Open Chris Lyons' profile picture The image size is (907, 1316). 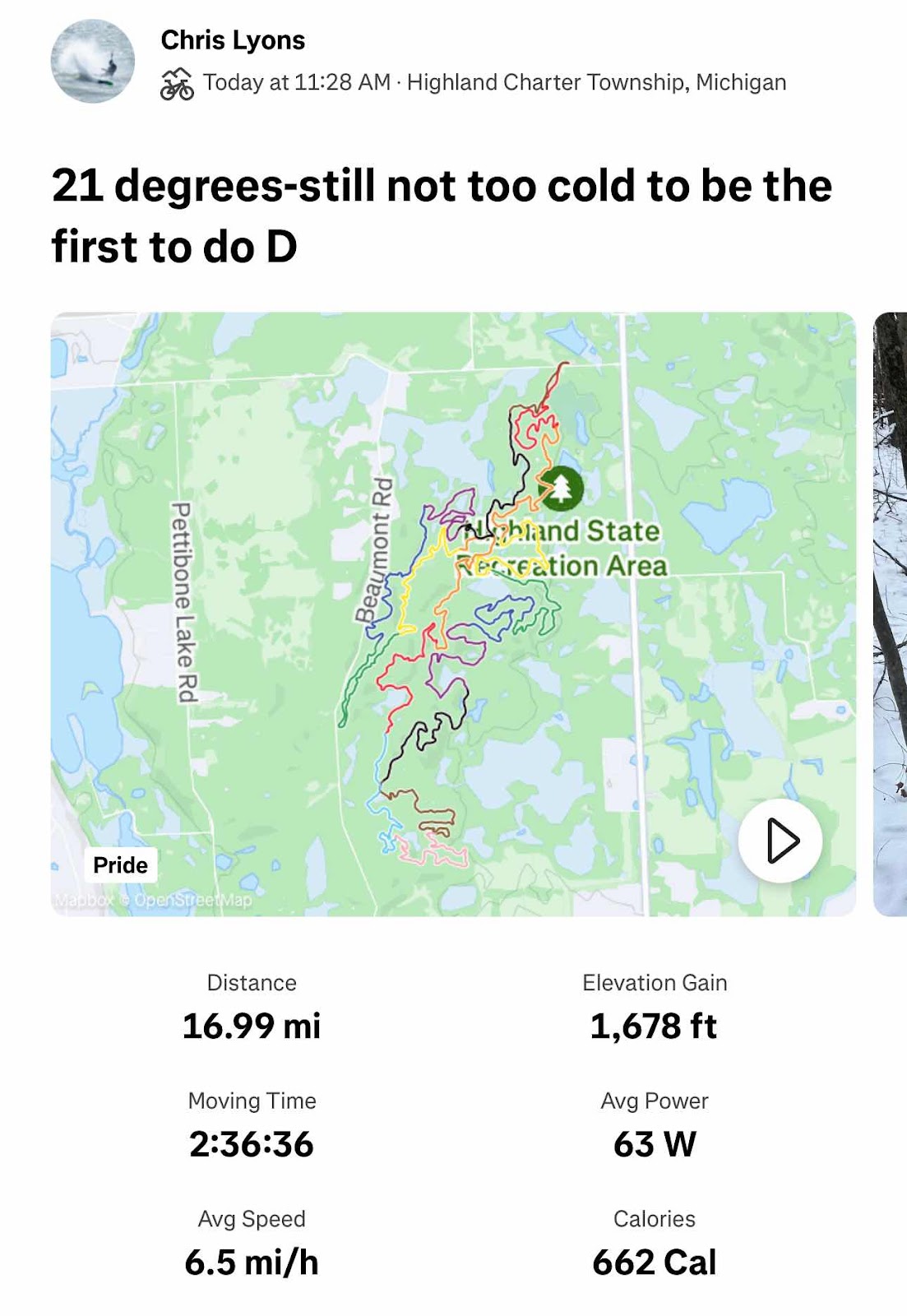(93, 62)
